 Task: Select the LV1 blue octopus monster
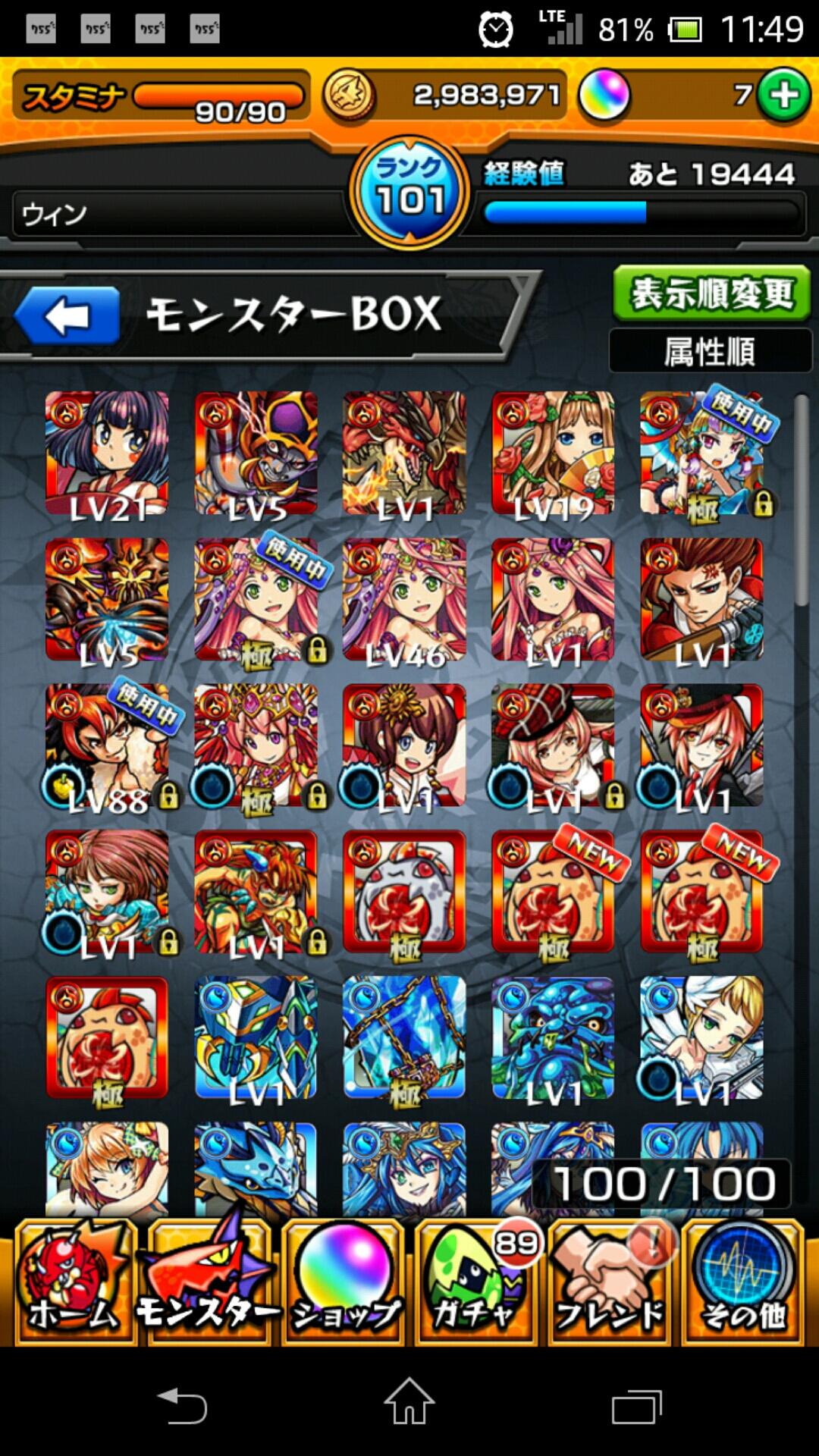(553, 1037)
